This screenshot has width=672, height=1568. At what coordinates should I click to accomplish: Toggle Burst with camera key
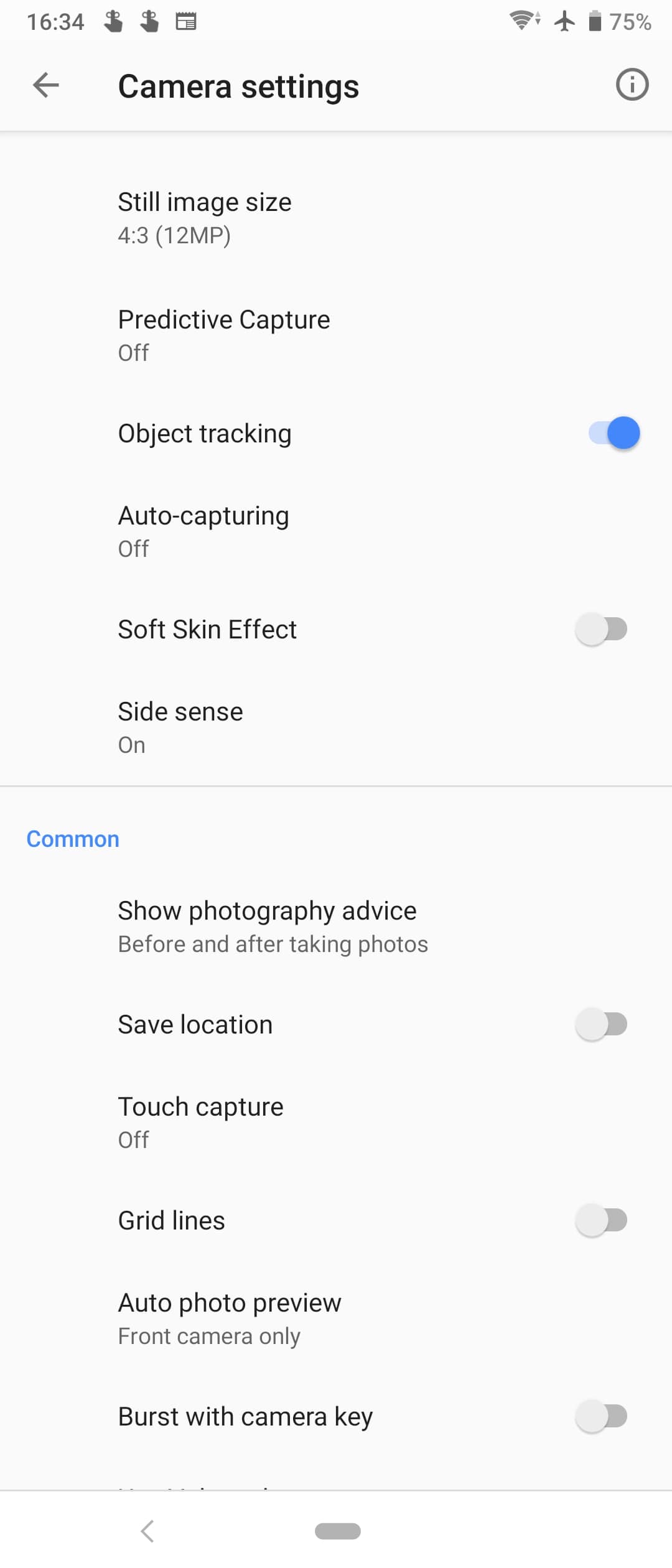[601, 1416]
